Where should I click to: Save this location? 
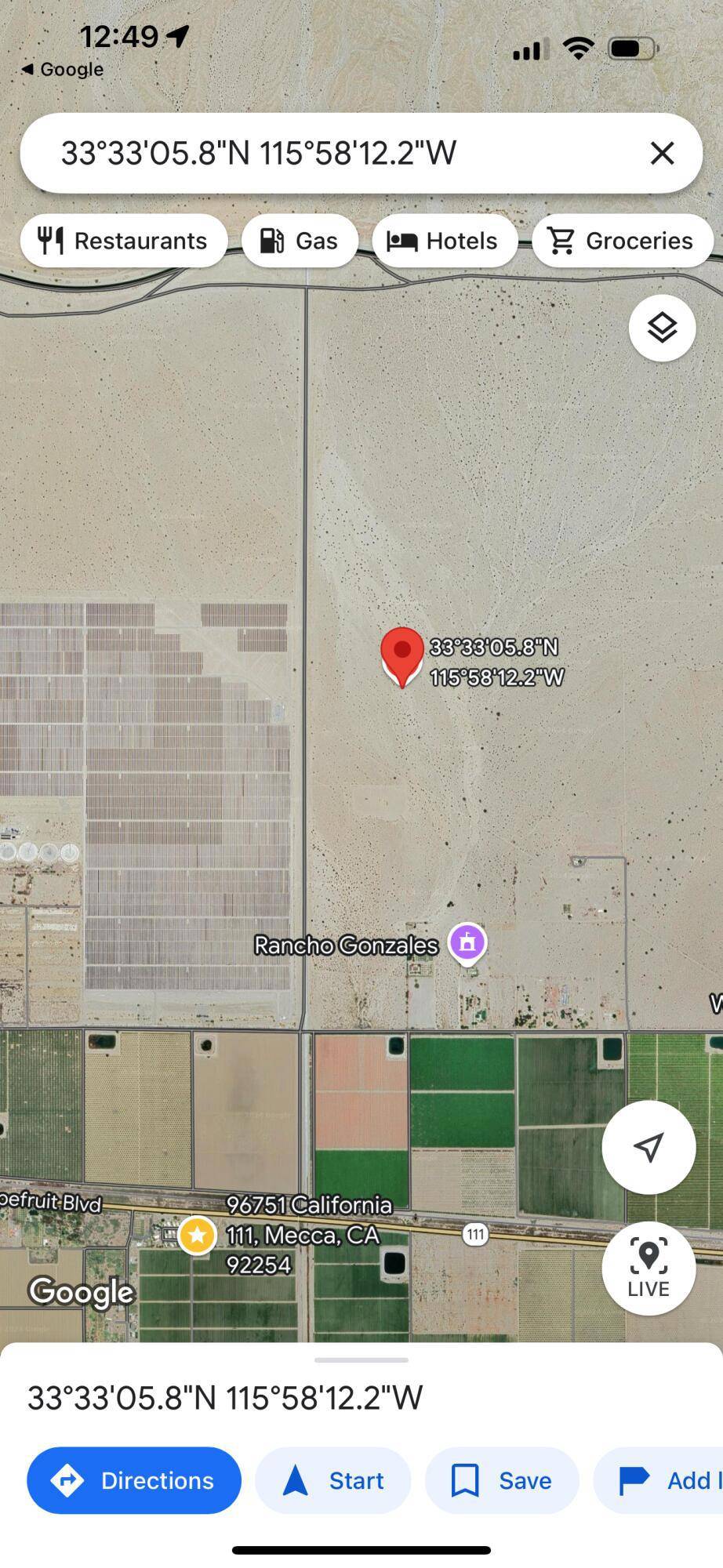tap(502, 1480)
